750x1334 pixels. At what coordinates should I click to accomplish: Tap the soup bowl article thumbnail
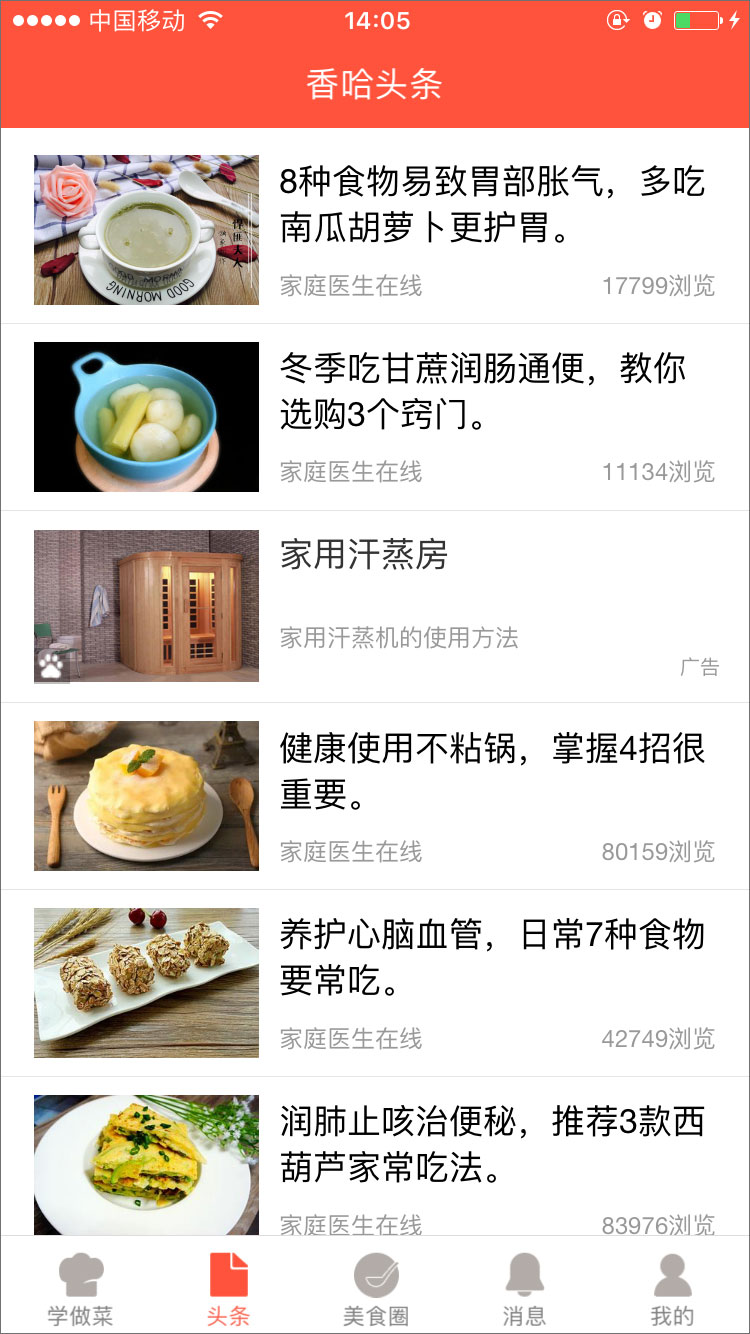(x=146, y=229)
